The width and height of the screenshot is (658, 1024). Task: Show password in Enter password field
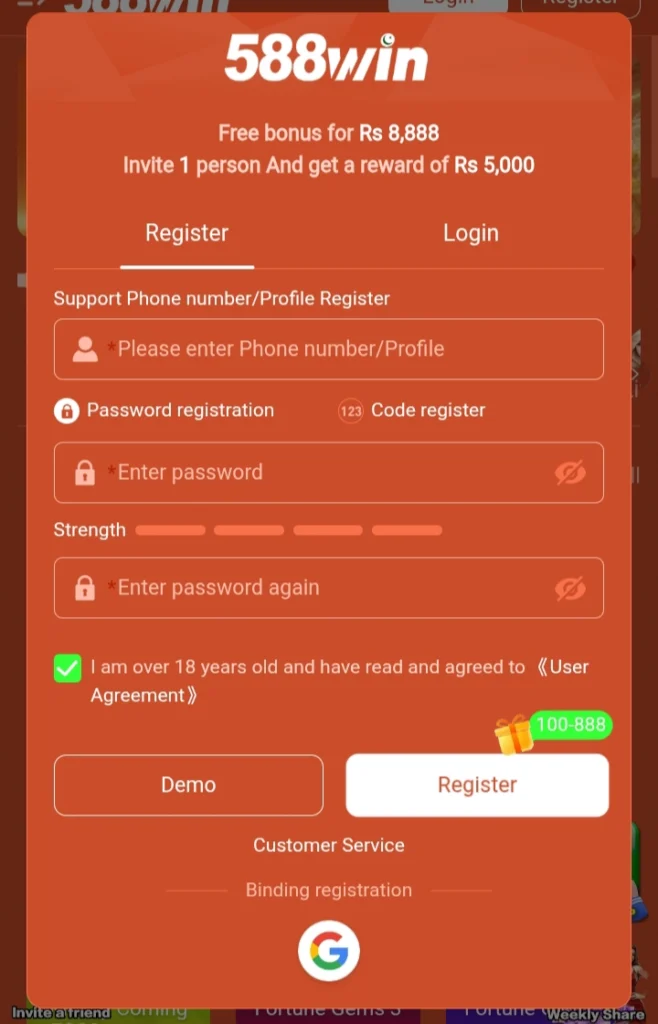tap(570, 472)
